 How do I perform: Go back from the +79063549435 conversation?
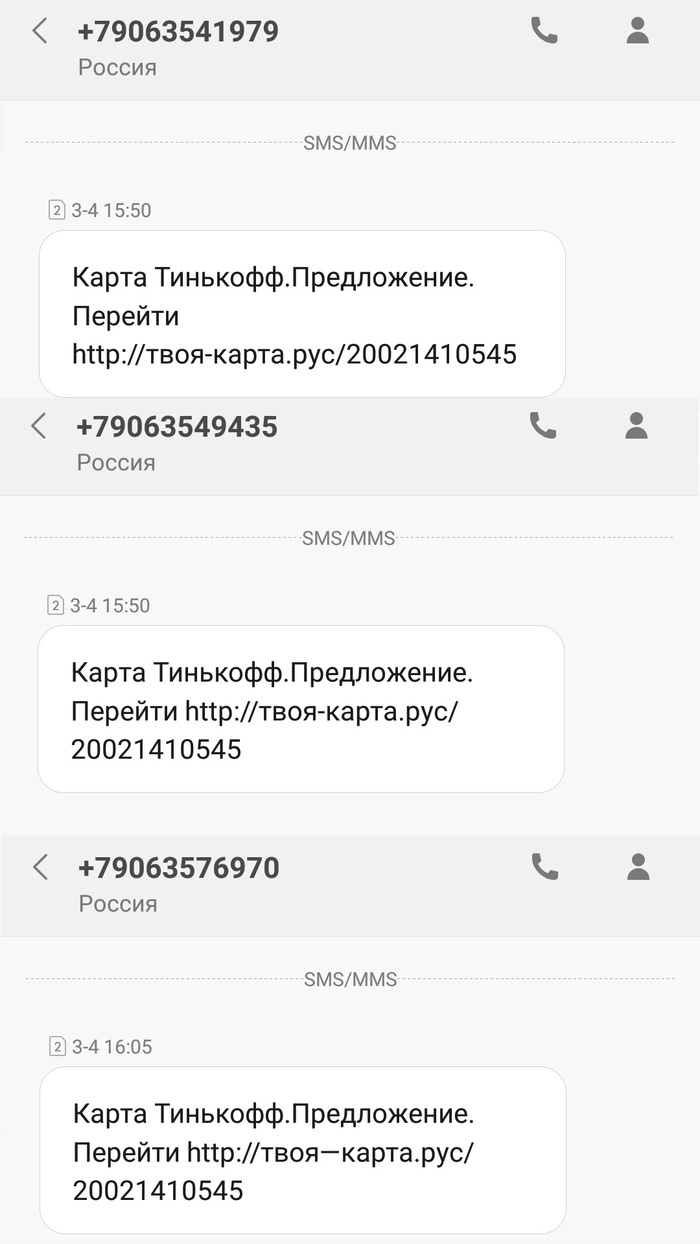[38, 426]
